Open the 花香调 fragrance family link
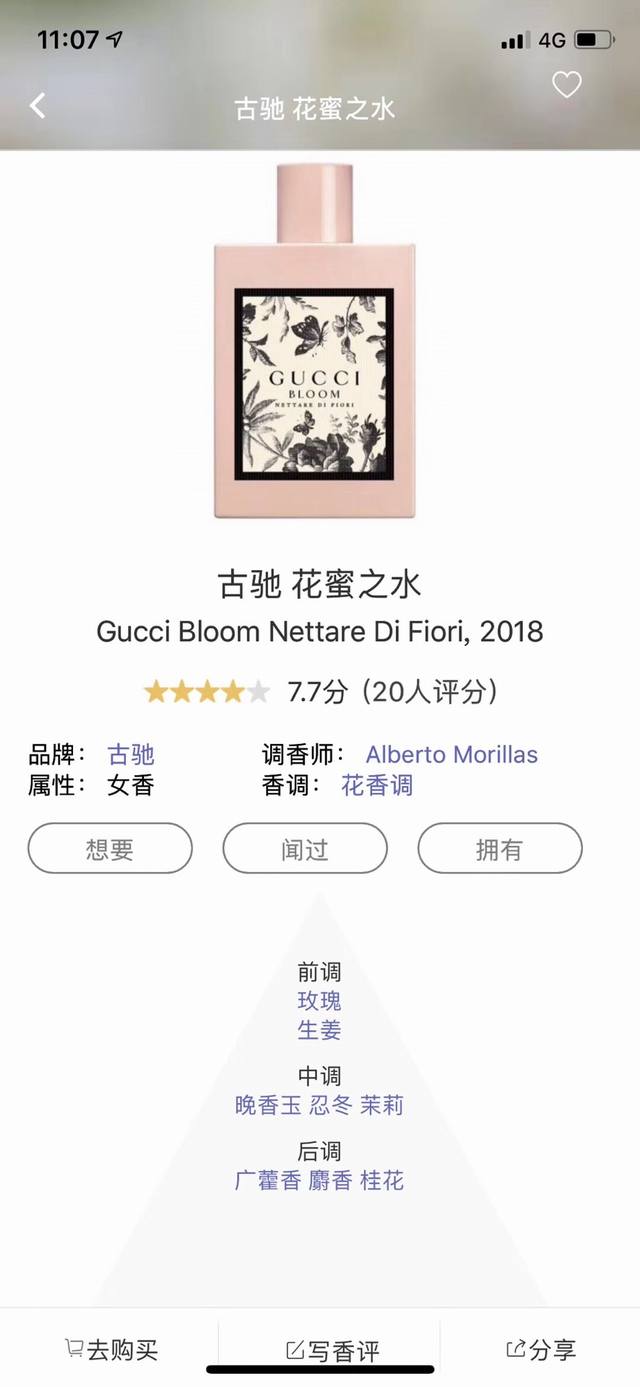The image size is (640, 1387). click(376, 785)
